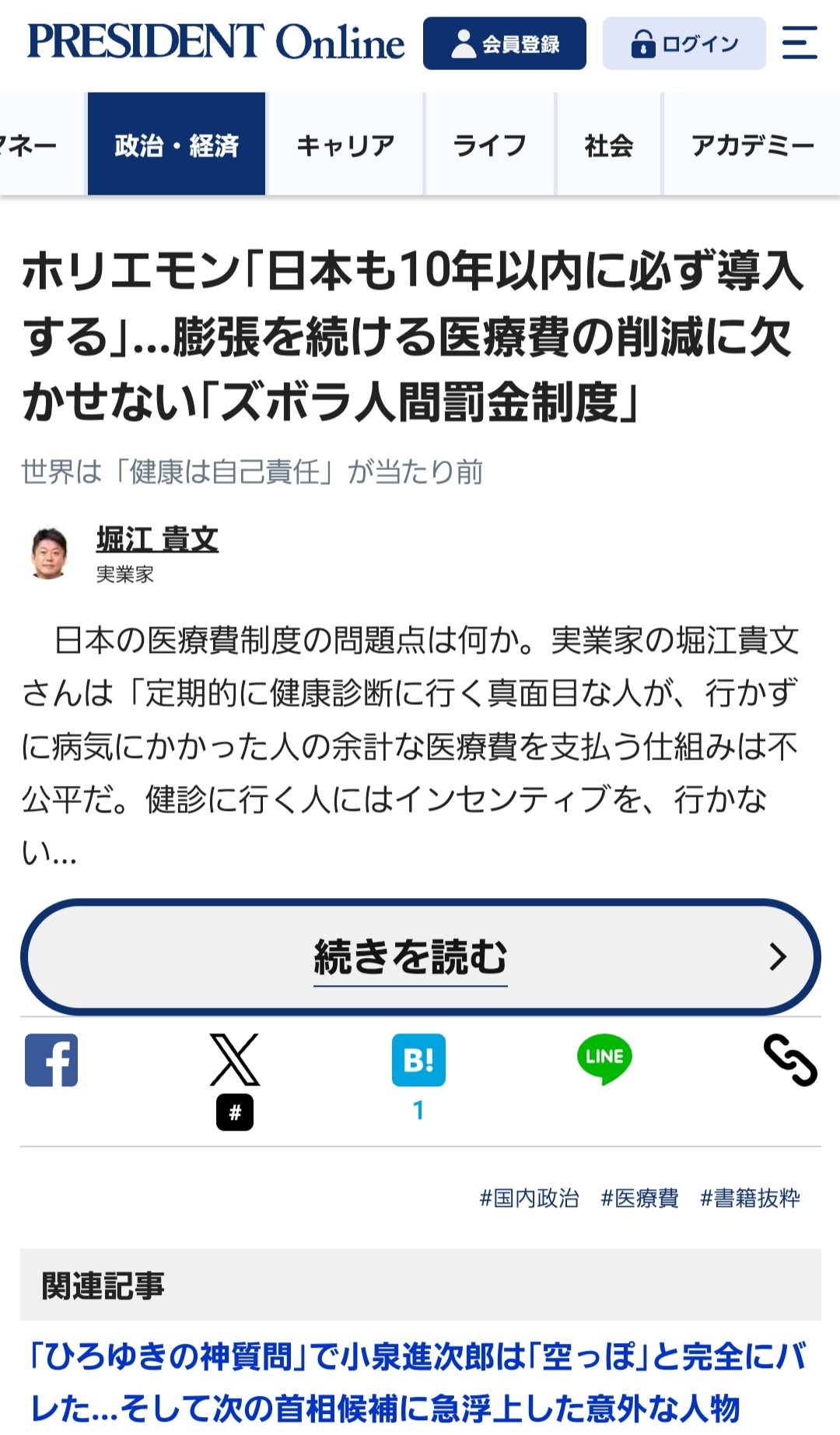Share the article on X

(234, 1060)
